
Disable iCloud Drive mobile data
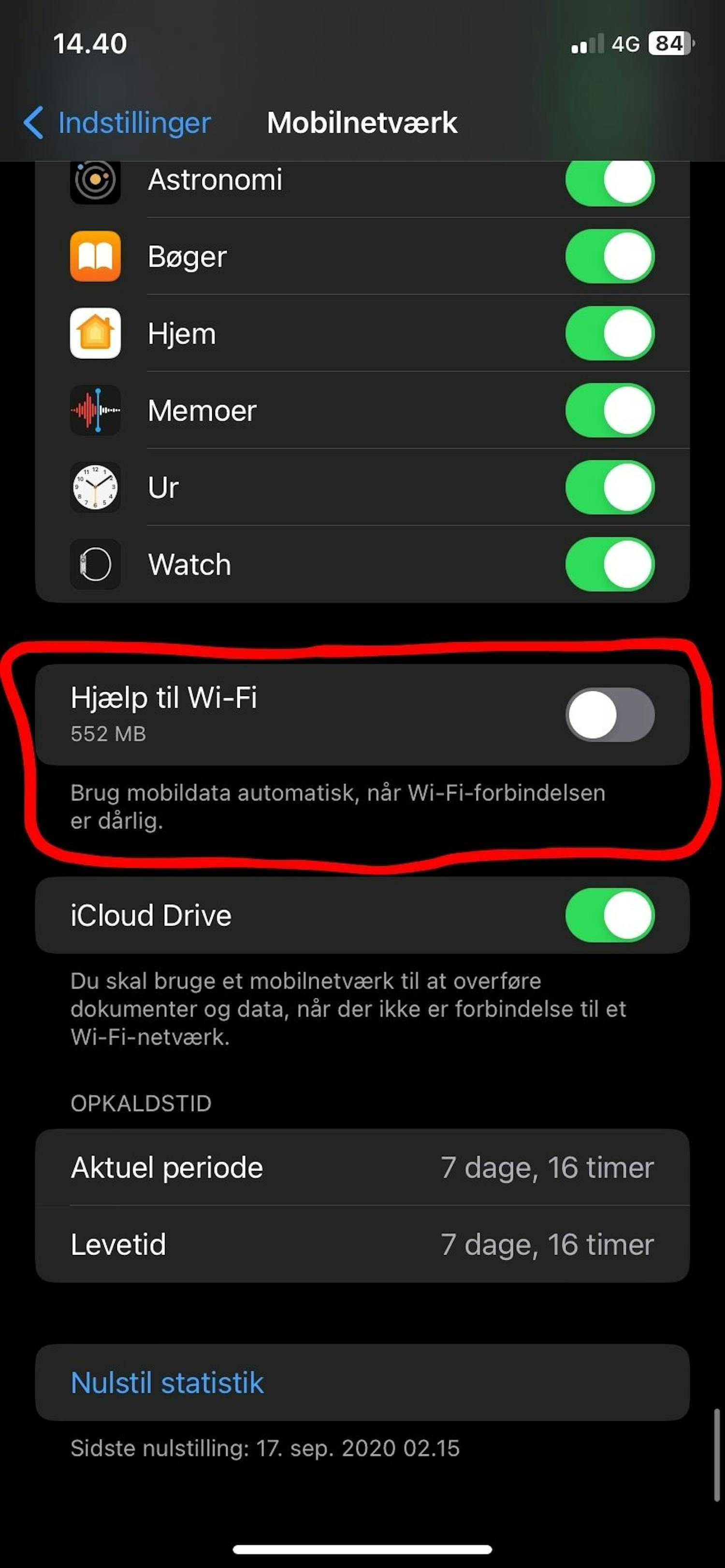pyautogui.click(x=610, y=915)
